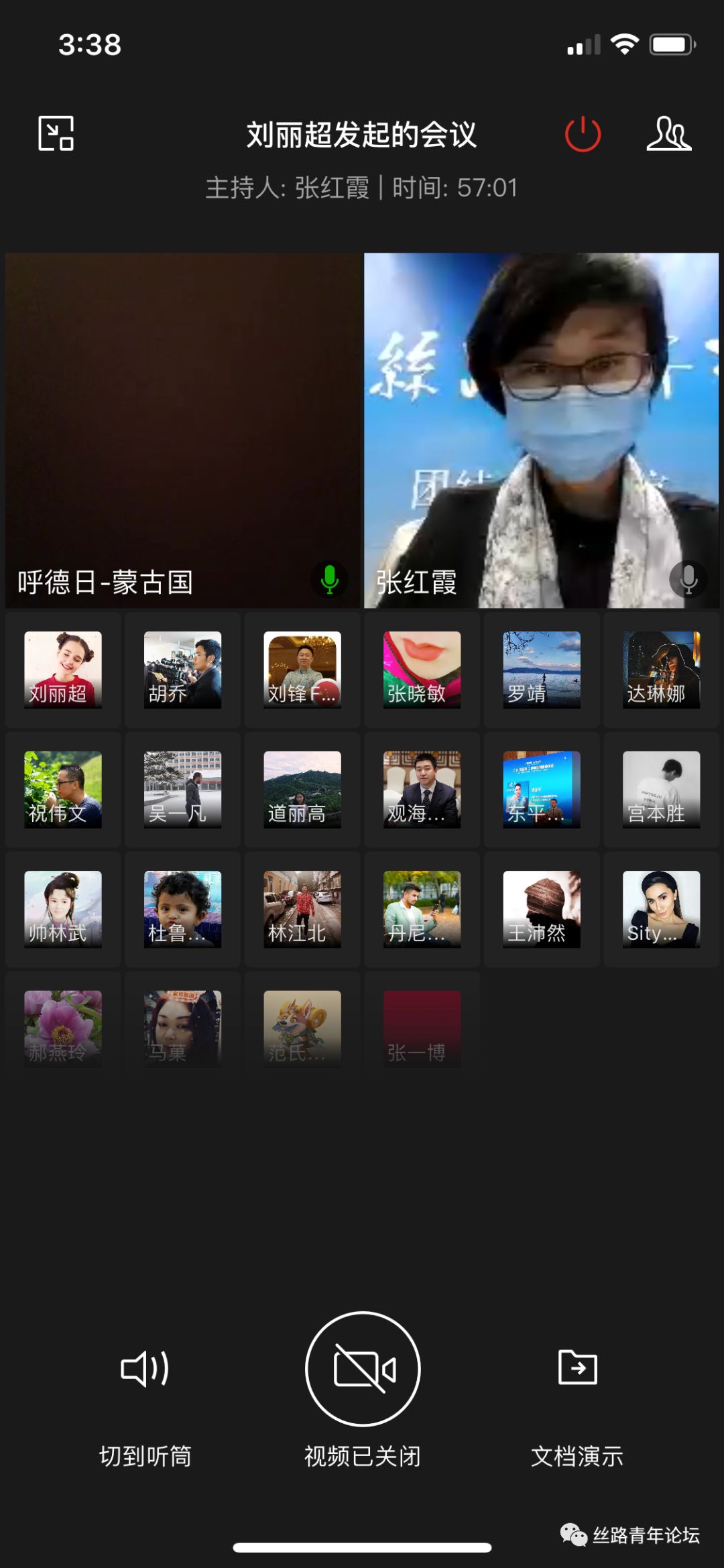Select participant 林江北
724x1568 pixels.
[302, 909]
